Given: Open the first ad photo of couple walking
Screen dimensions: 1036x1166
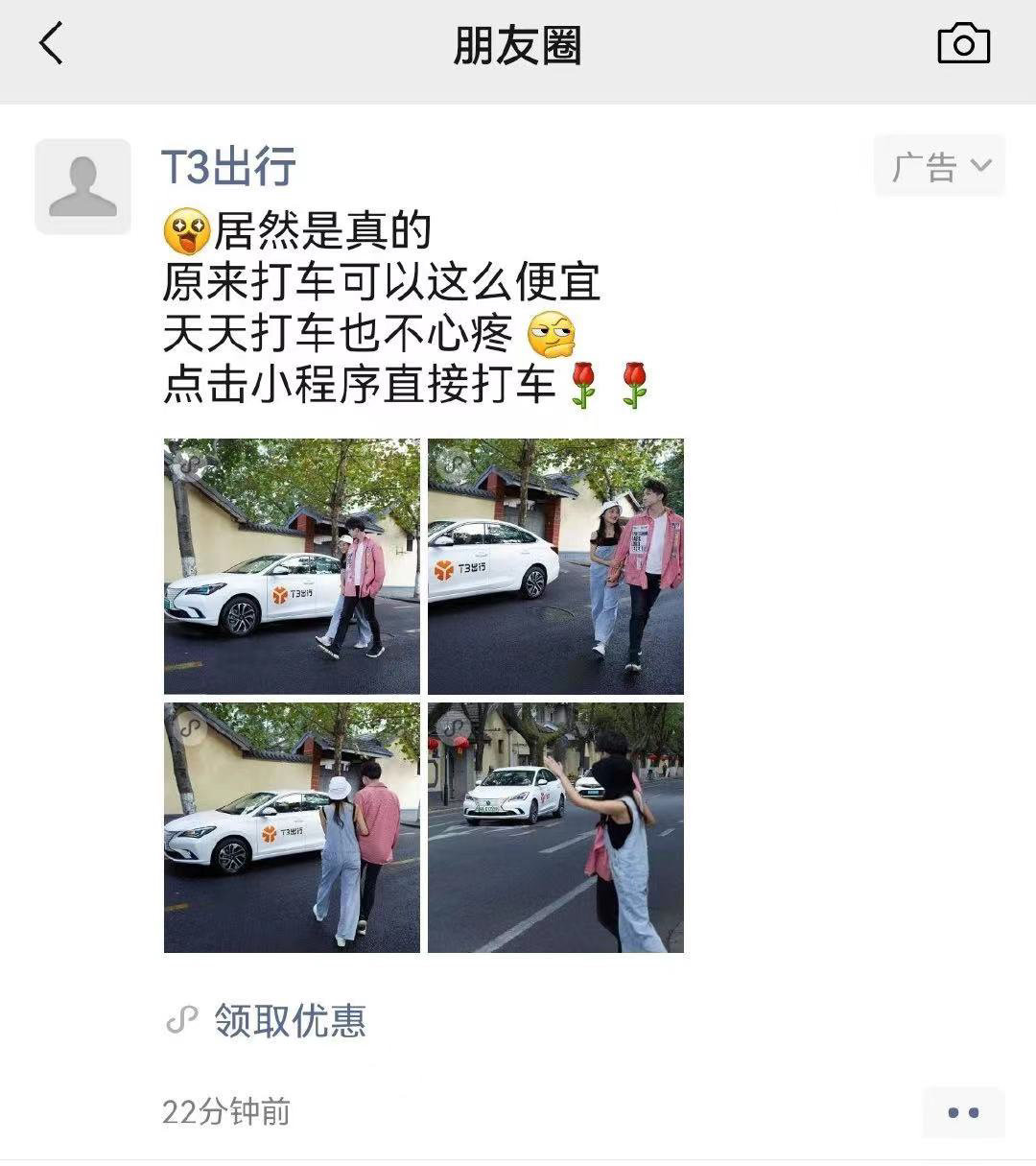Looking at the screenshot, I should point(292,566).
